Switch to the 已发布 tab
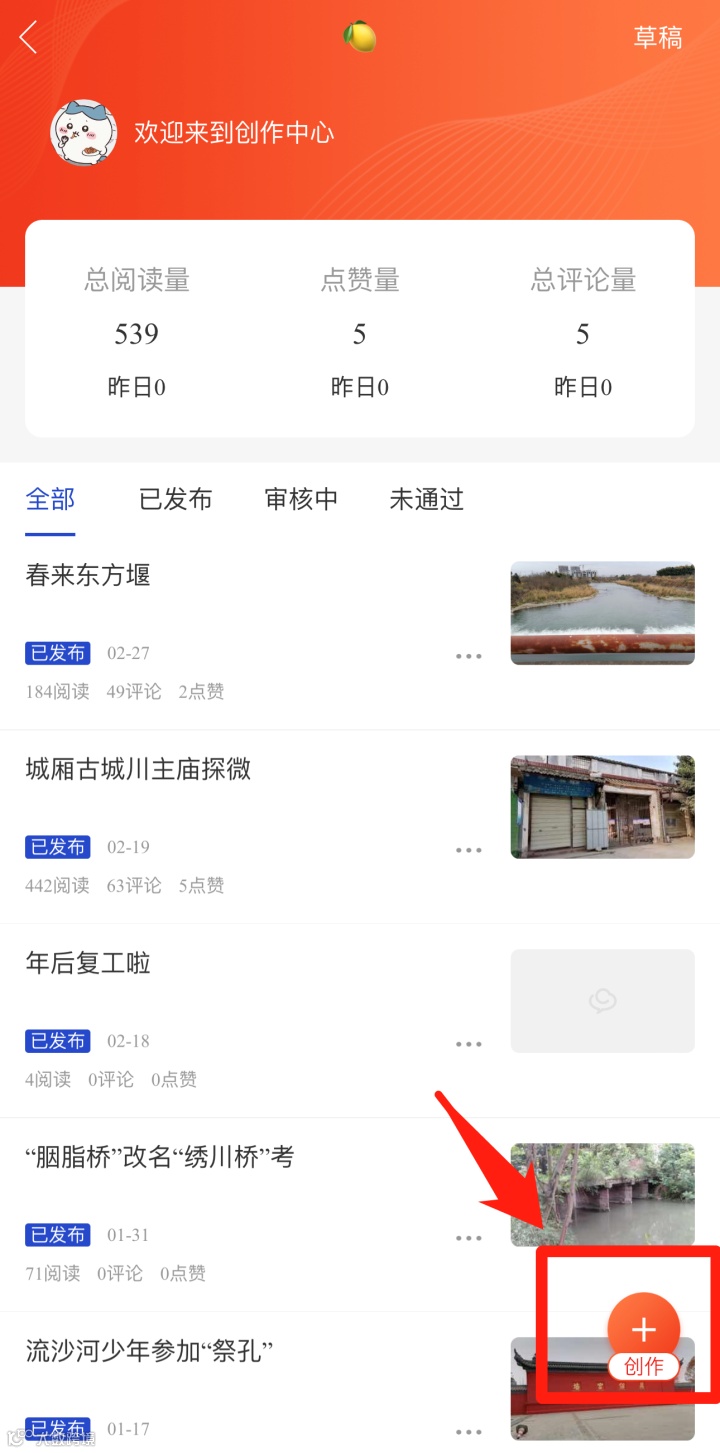The height and width of the screenshot is (1453, 720). pyautogui.click(x=175, y=499)
